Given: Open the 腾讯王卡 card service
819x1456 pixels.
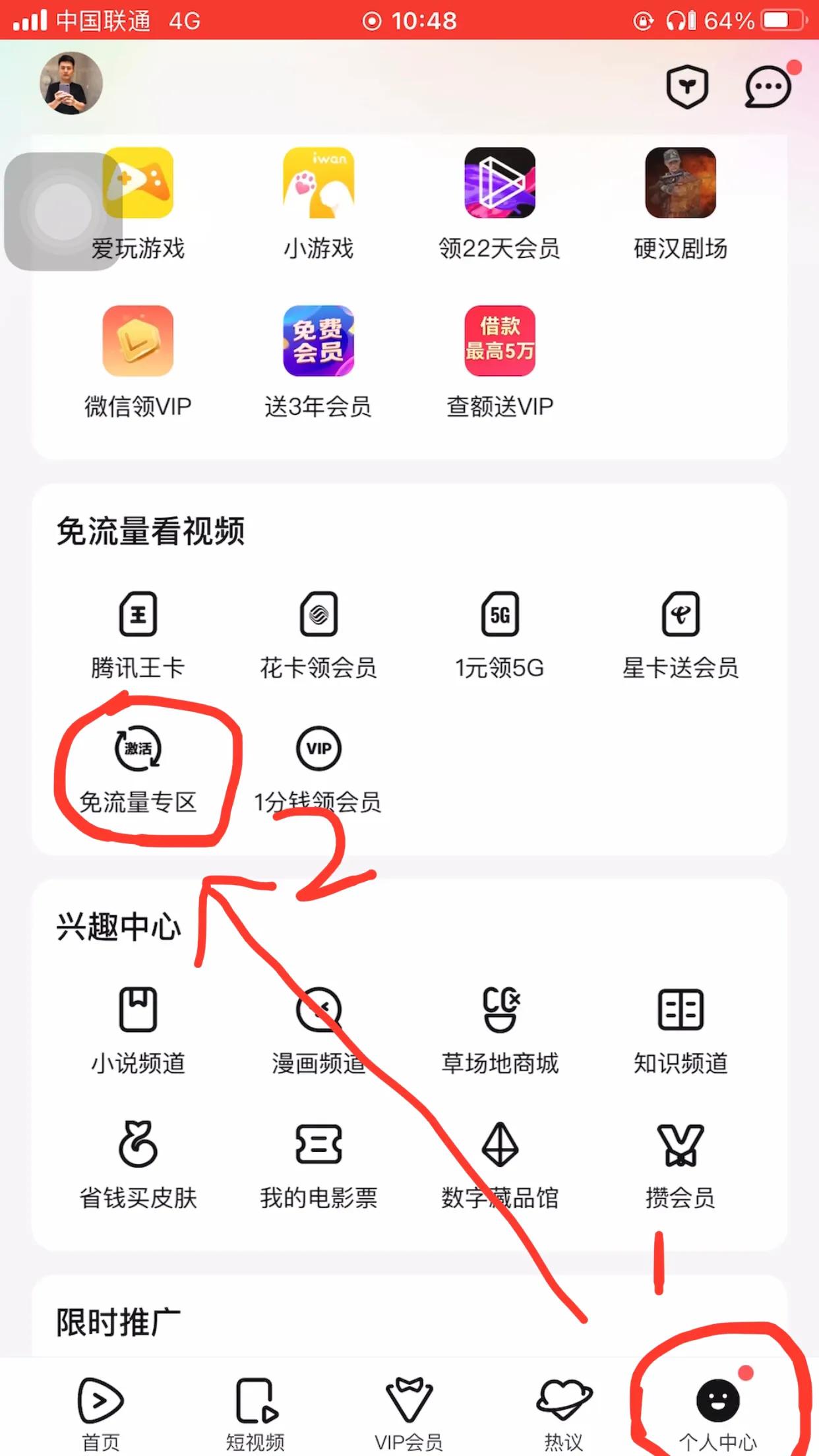Looking at the screenshot, I should [137, 633].
